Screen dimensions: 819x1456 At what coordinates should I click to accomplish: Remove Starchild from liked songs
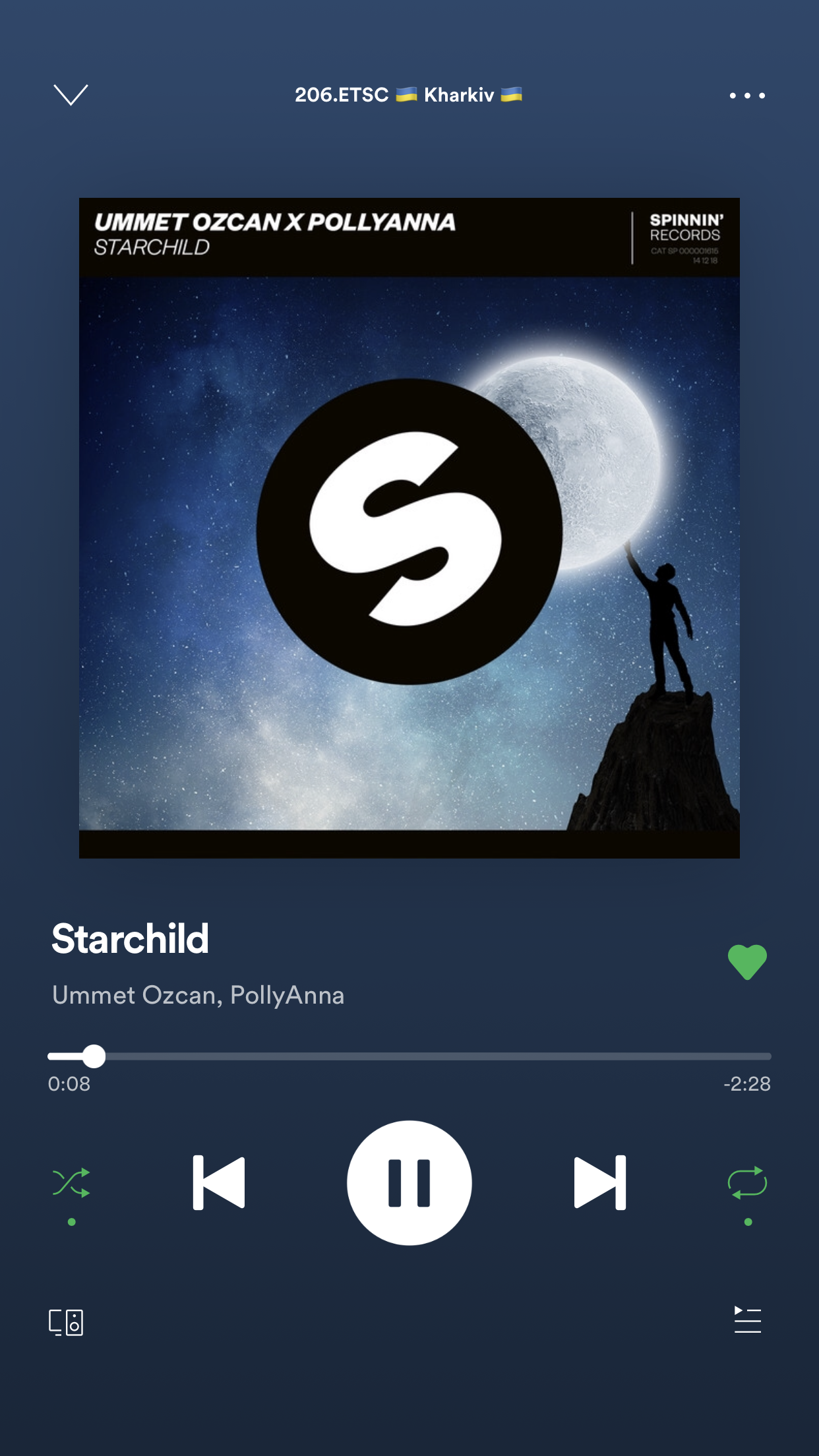click(747, 962)
